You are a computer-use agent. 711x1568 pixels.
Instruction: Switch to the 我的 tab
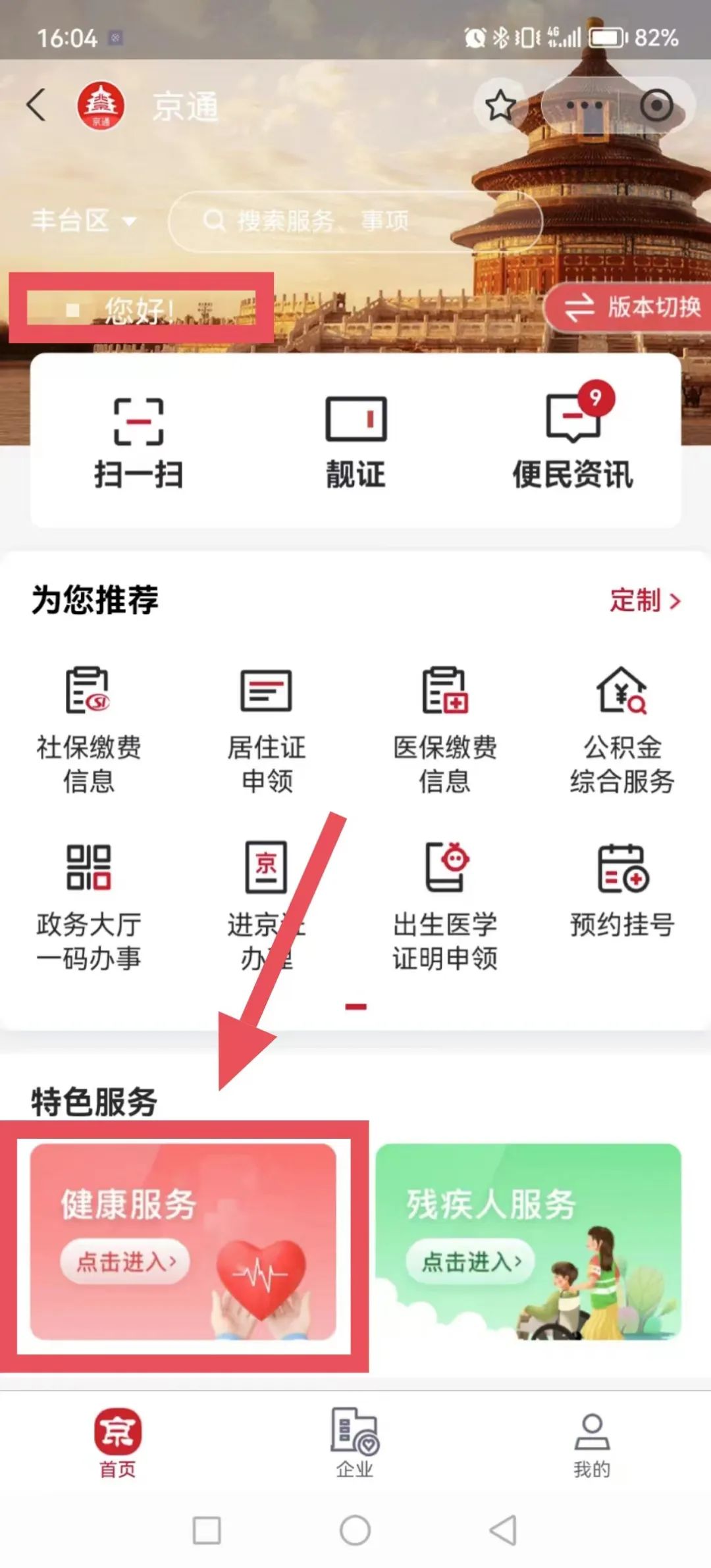[592, 1445]
